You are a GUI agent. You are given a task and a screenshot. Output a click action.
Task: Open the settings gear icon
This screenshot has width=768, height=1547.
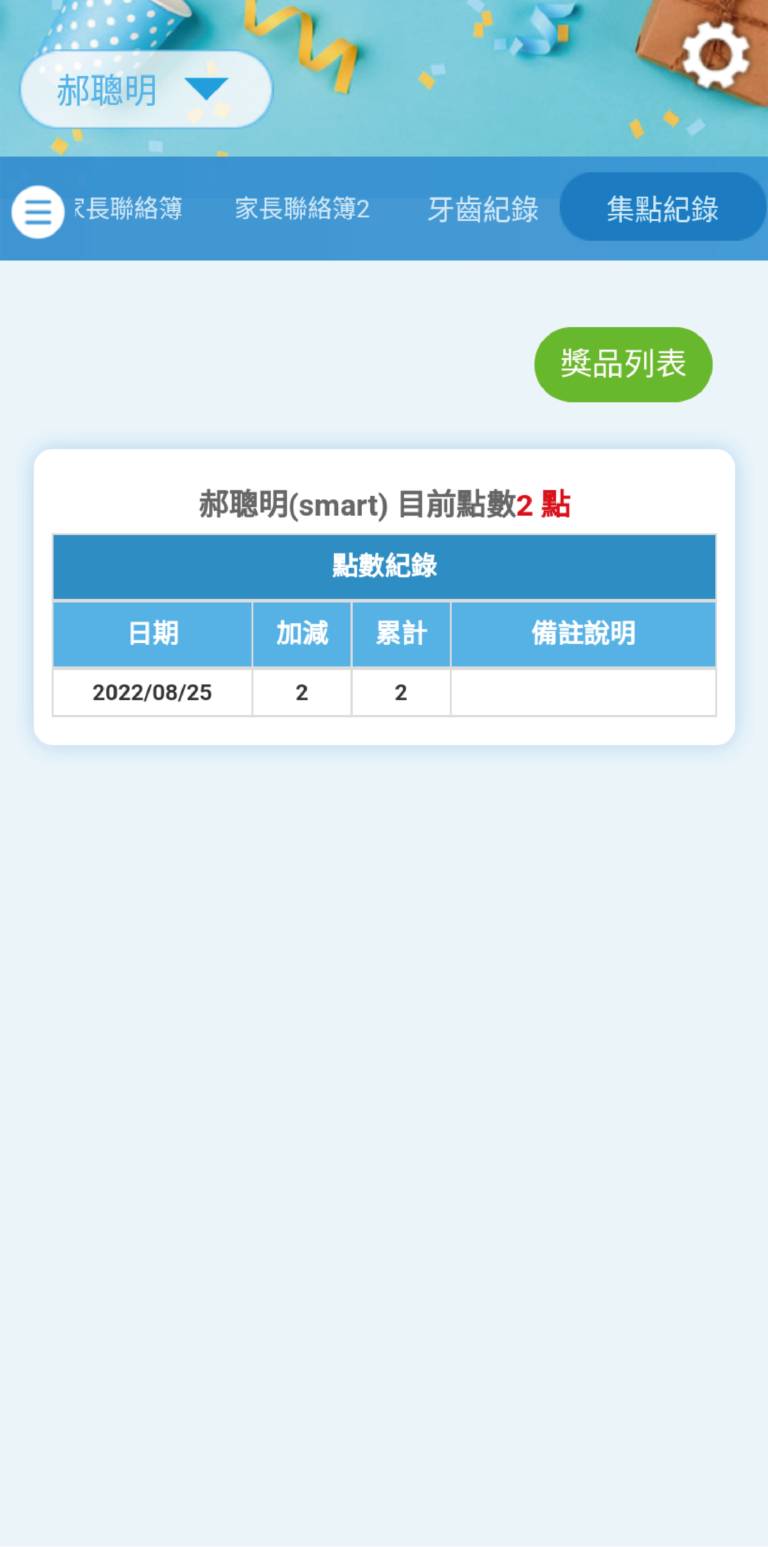click(715, 55)
